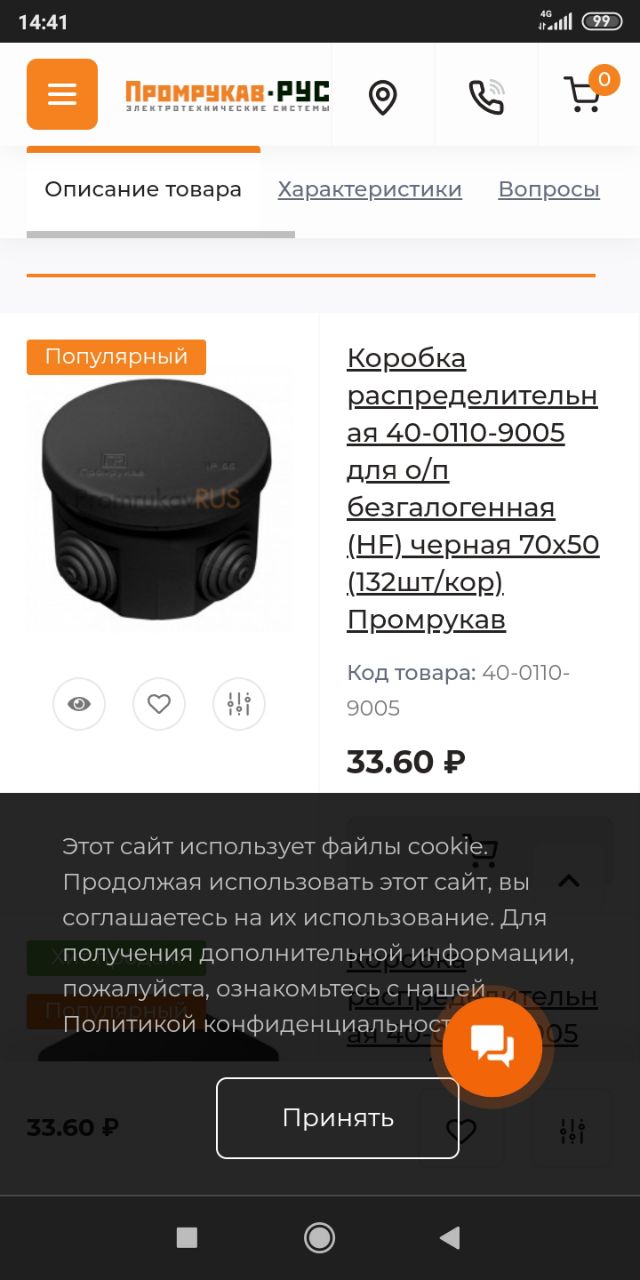640x1280 pixels.
Task: Add product to comparison via sliders icon
Action: (239, 704)
